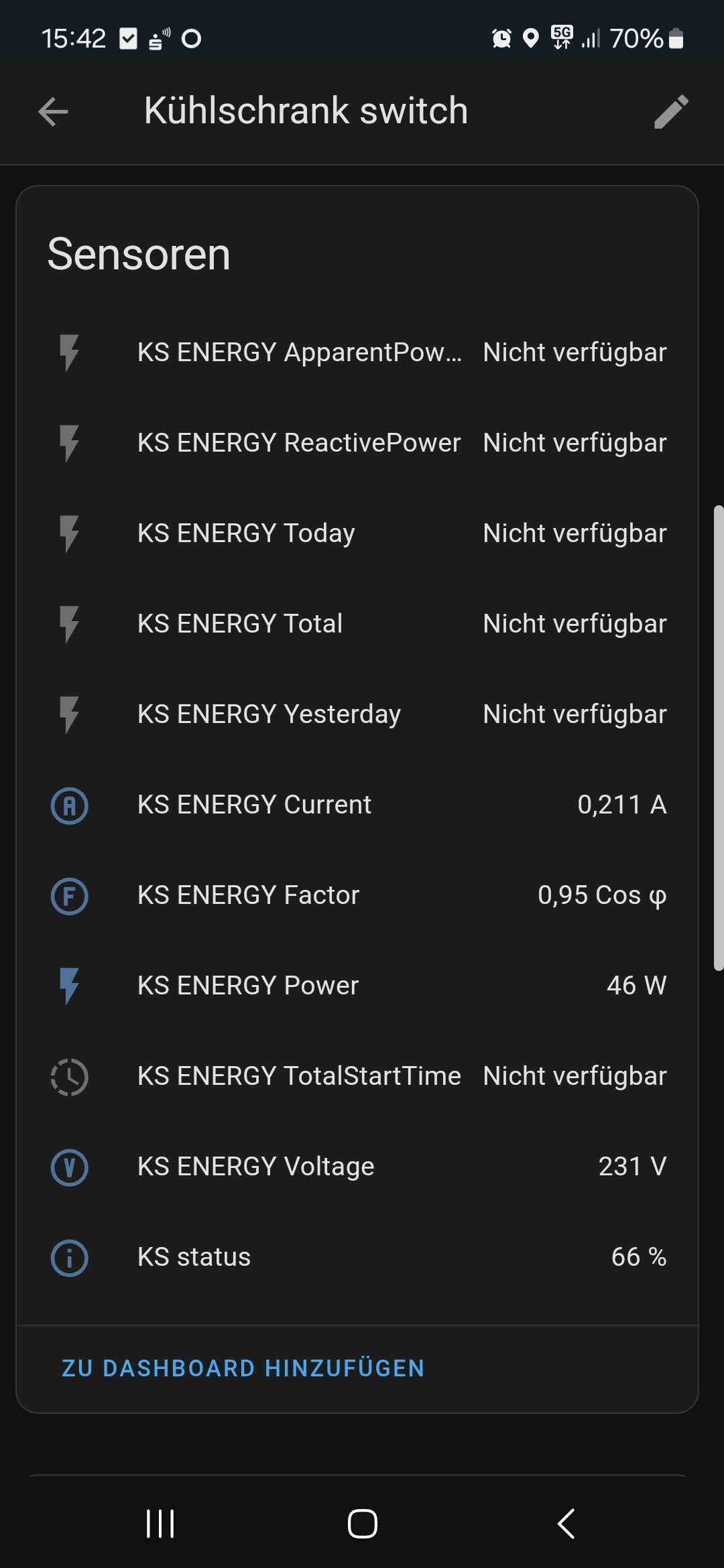
Task: Show KS ENERGY Voltage details
Action: click(357, 1167)
